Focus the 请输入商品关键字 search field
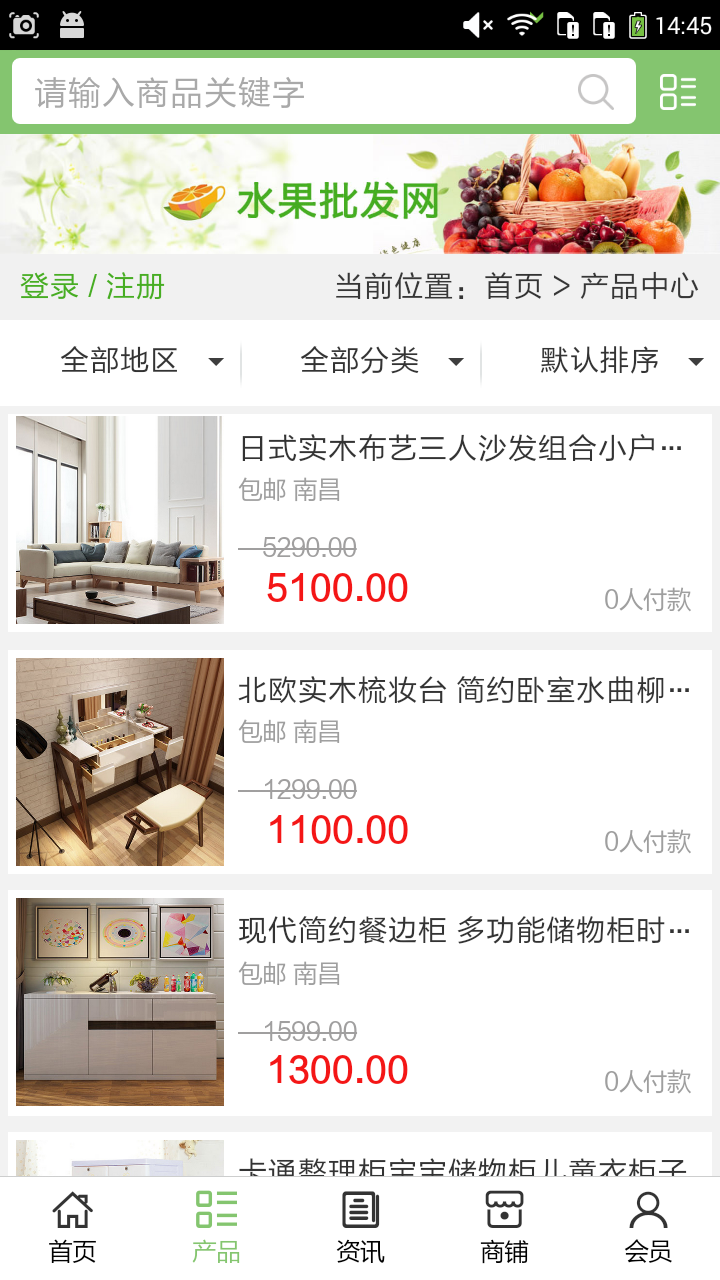The image size is (720, 1280). point(300,92)
